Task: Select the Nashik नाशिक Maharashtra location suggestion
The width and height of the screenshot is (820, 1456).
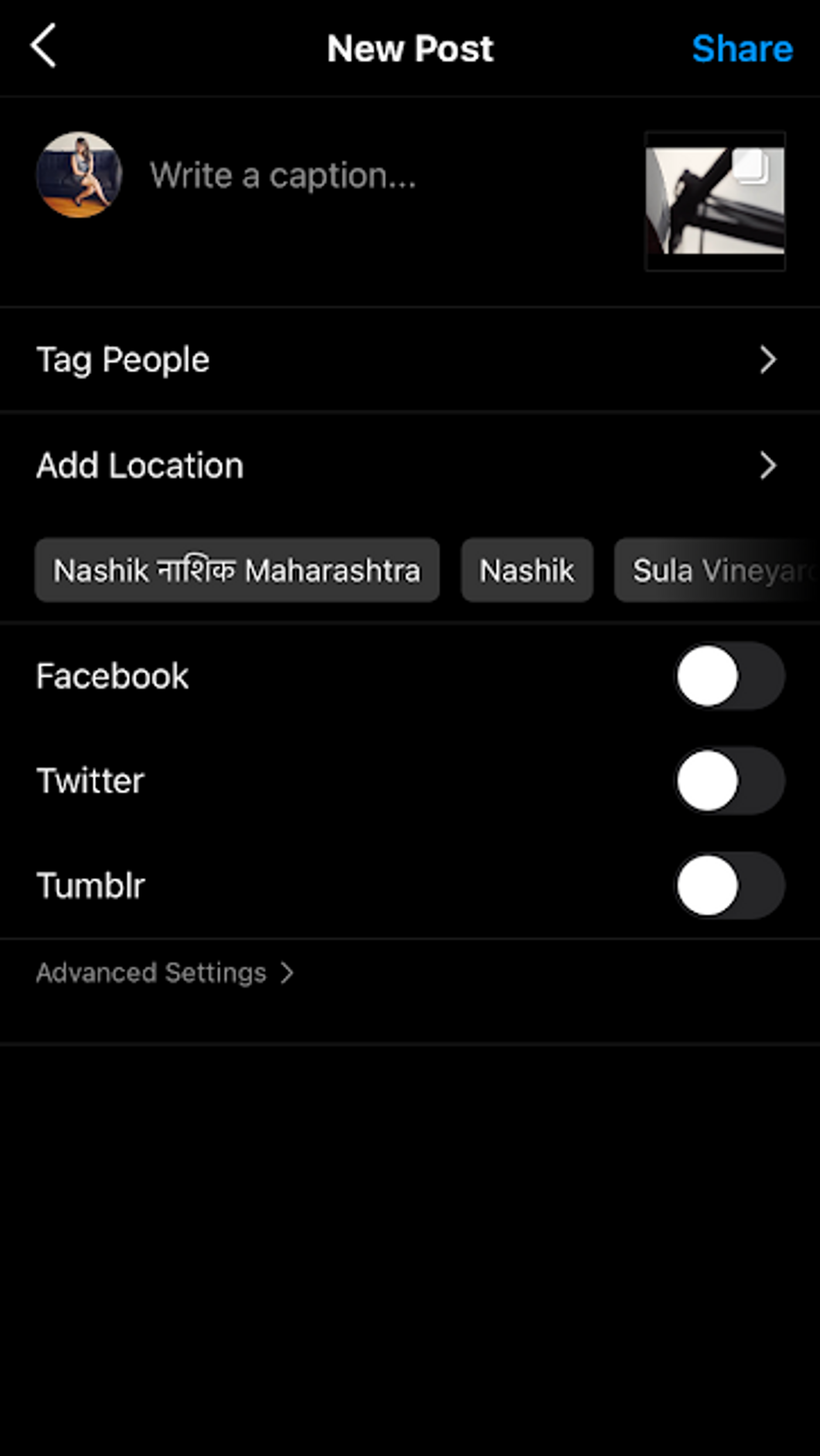Action: (237, 570)
